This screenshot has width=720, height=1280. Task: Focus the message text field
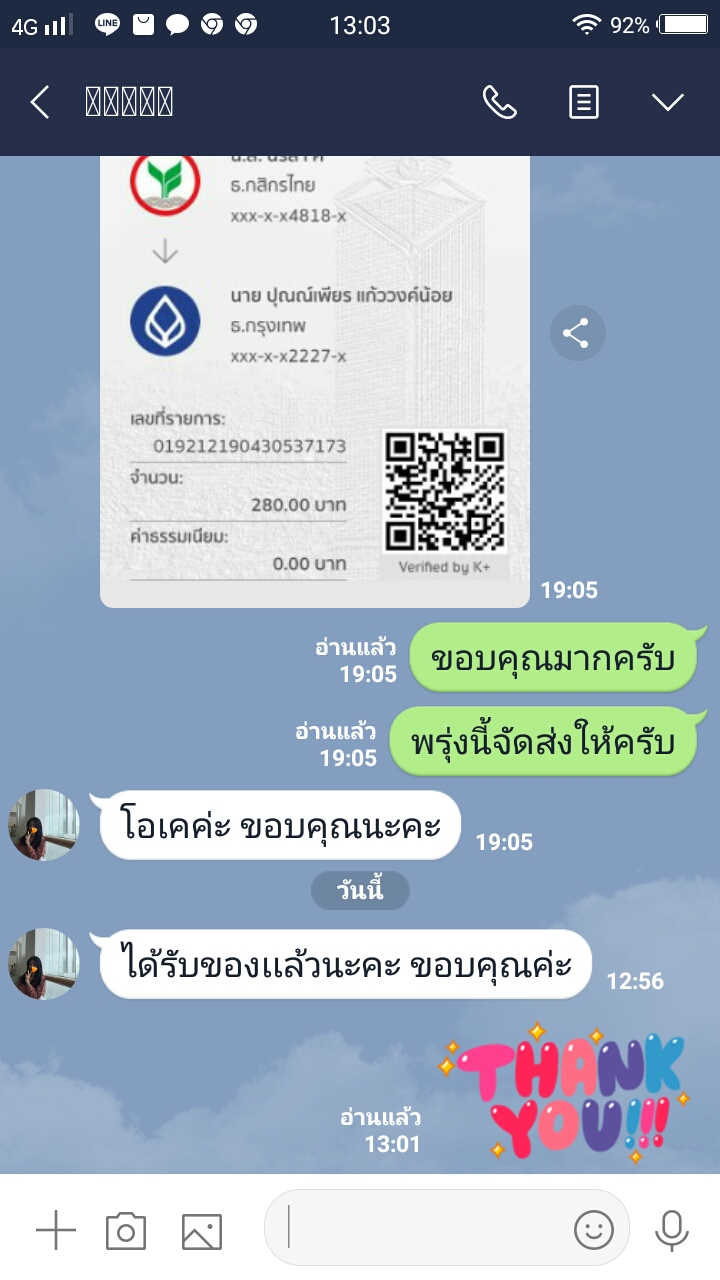click(420, 1228)
